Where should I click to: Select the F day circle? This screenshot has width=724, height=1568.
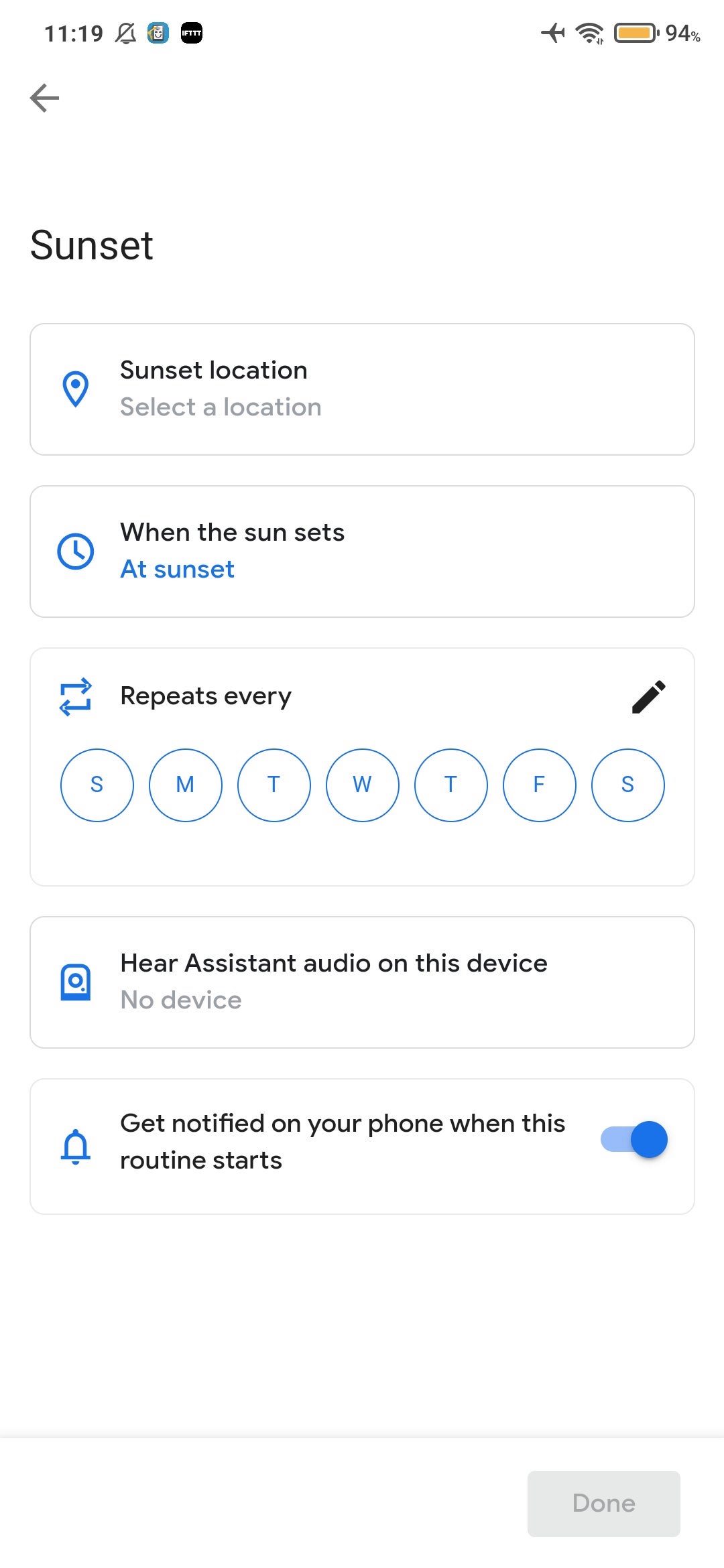540,785
